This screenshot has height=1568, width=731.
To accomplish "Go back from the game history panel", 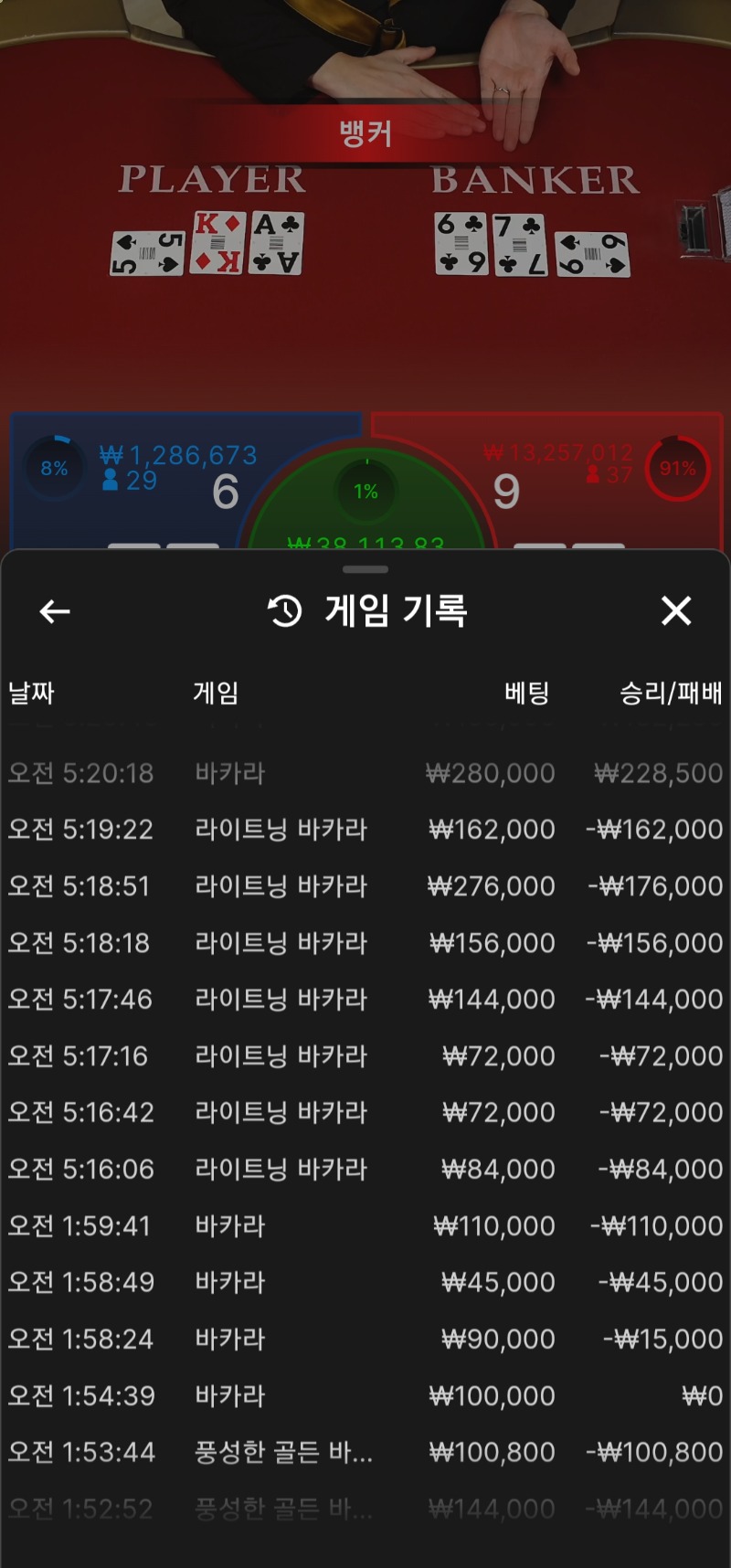I will point(55,611).
